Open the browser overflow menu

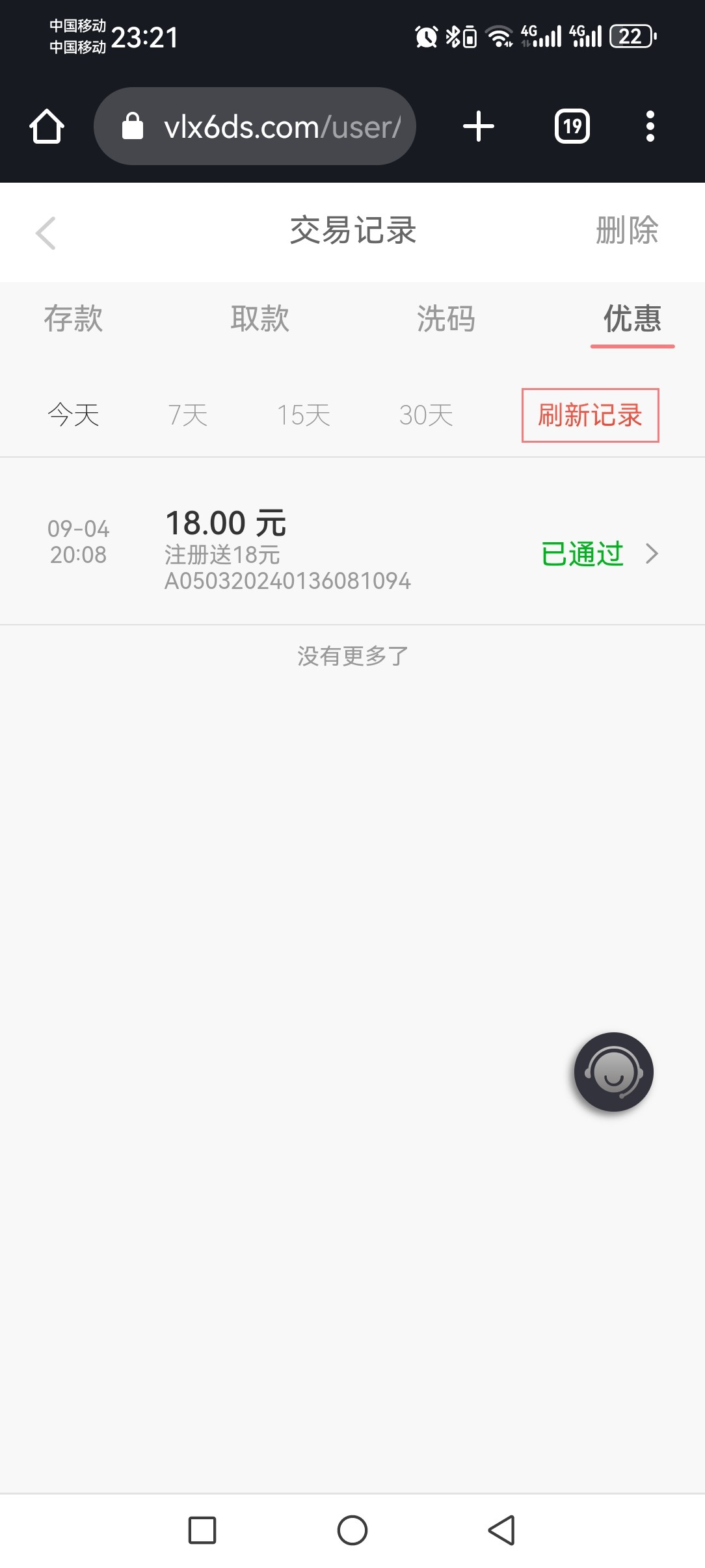(650, 126)
